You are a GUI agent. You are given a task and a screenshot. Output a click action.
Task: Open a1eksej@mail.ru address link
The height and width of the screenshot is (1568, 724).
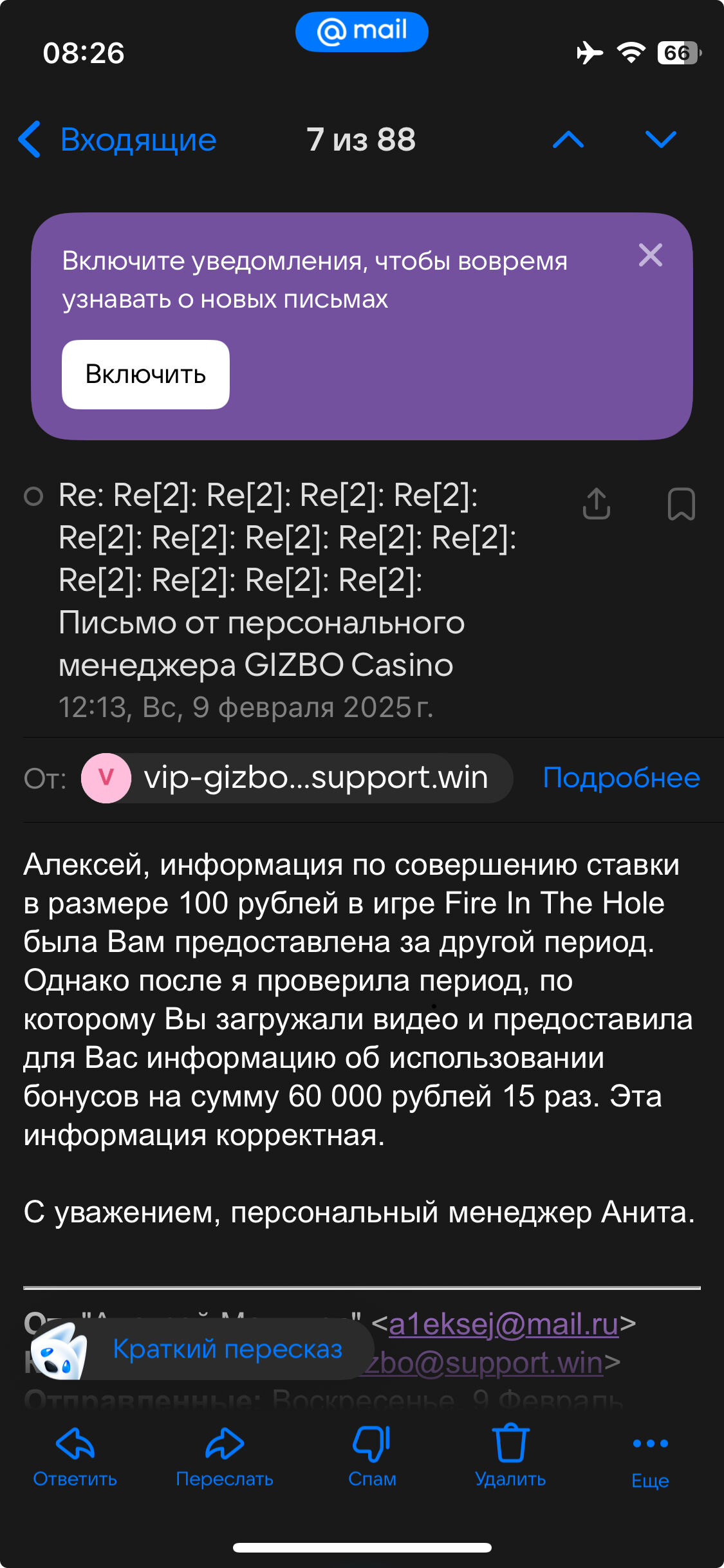point(503,1325)
